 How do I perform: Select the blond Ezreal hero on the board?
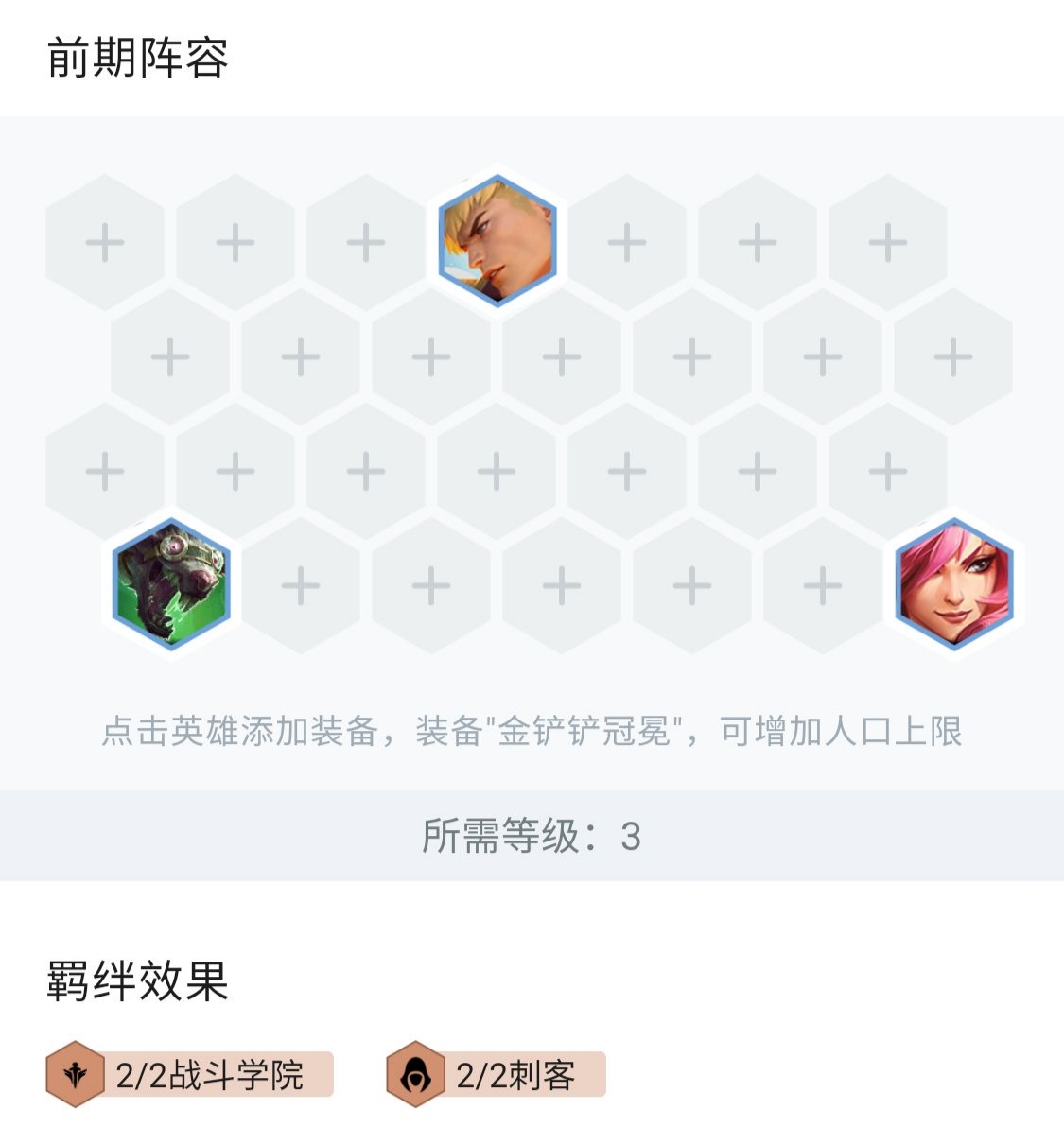pos(497,241)
